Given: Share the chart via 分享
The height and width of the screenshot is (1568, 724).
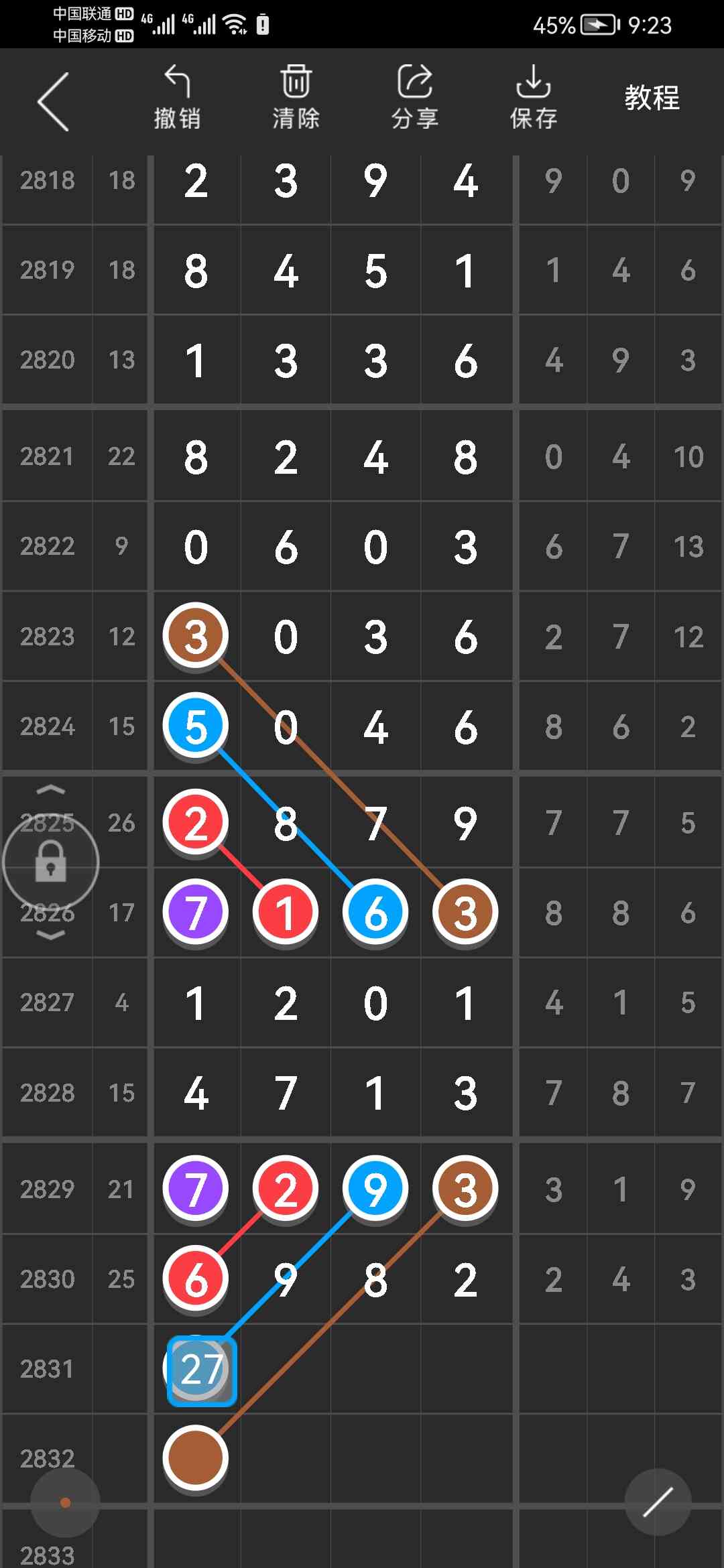Looking at the screenshot, I should click(x=414, y=98).
